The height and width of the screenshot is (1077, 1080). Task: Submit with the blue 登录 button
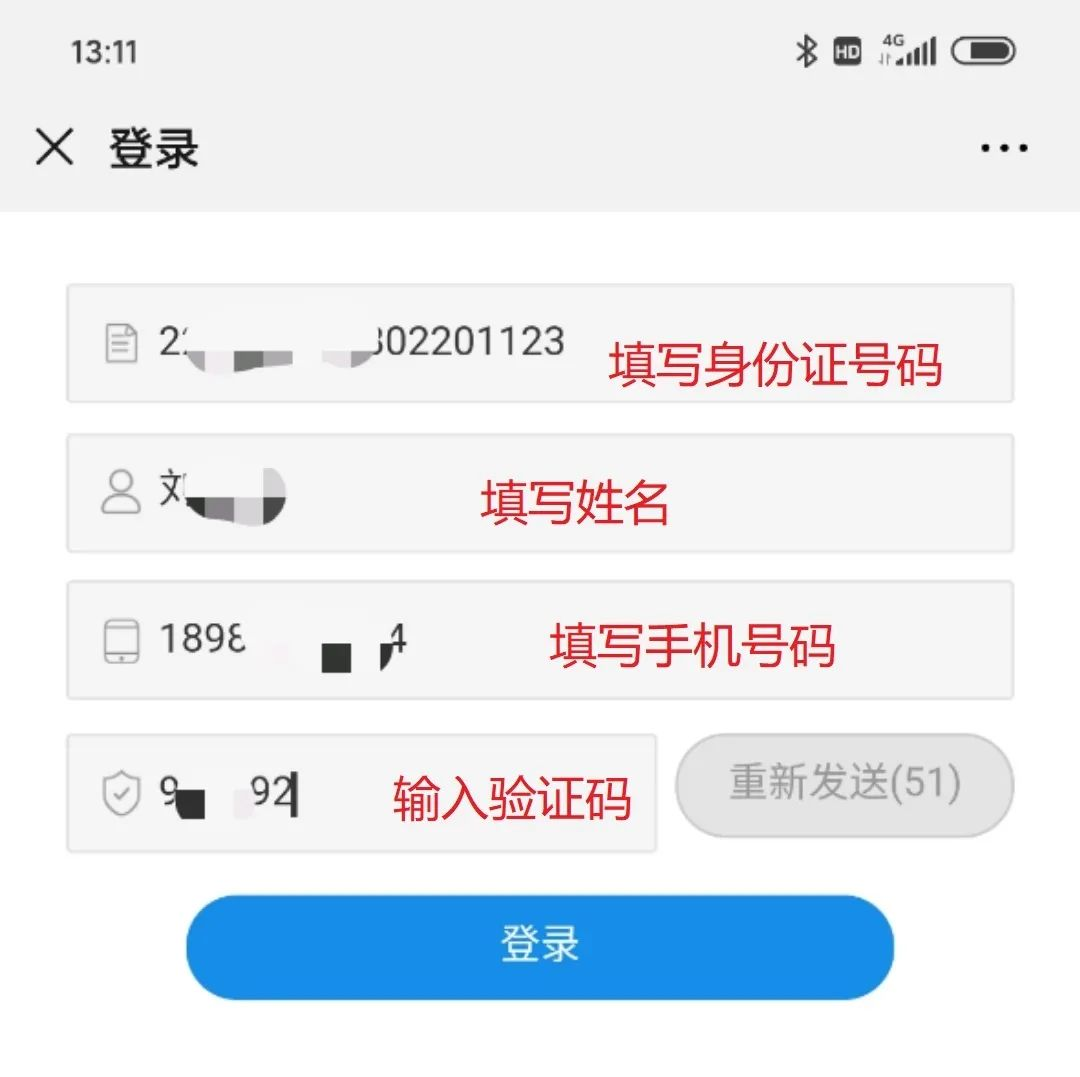[x=540, y=946]
